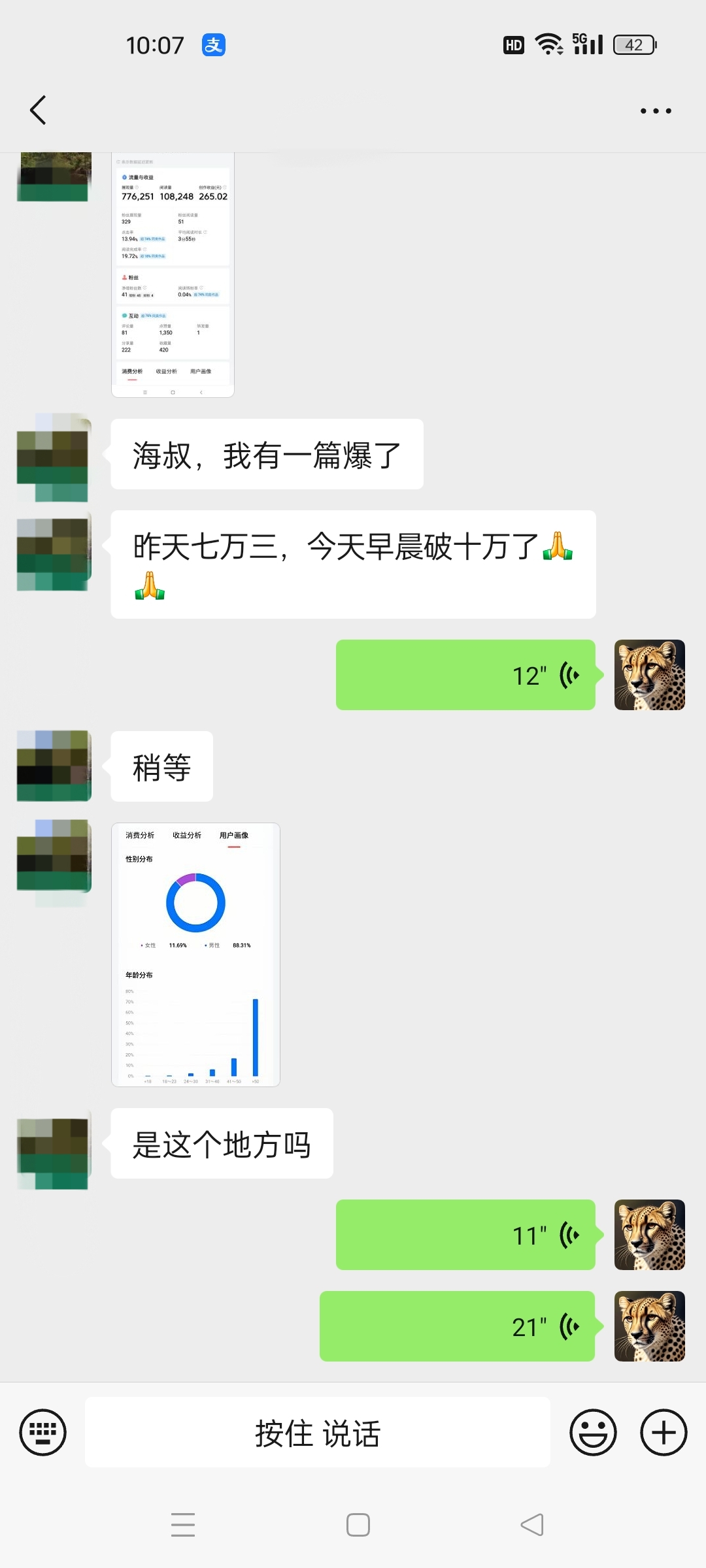Open the gender distribution chart image
The height and width of the screenshot is (1568, 706).
(195, 954)
